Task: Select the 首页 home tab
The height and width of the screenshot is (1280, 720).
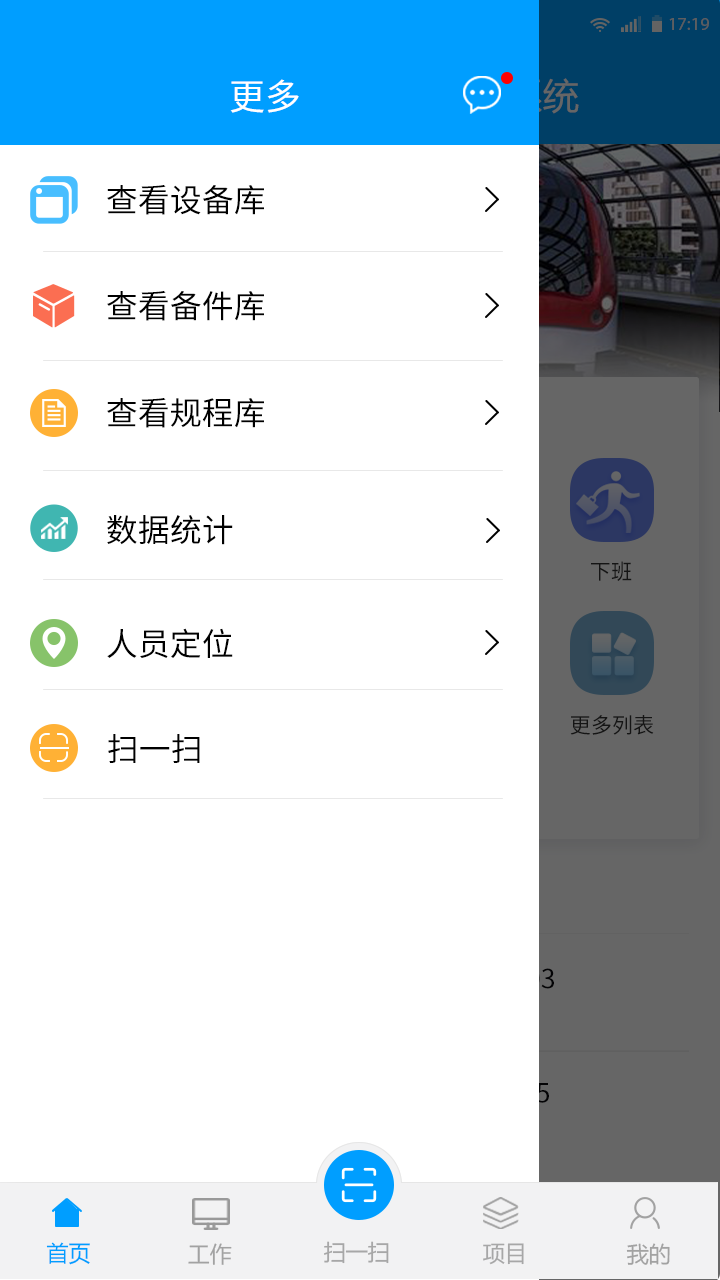Action: click(68, 1228)
